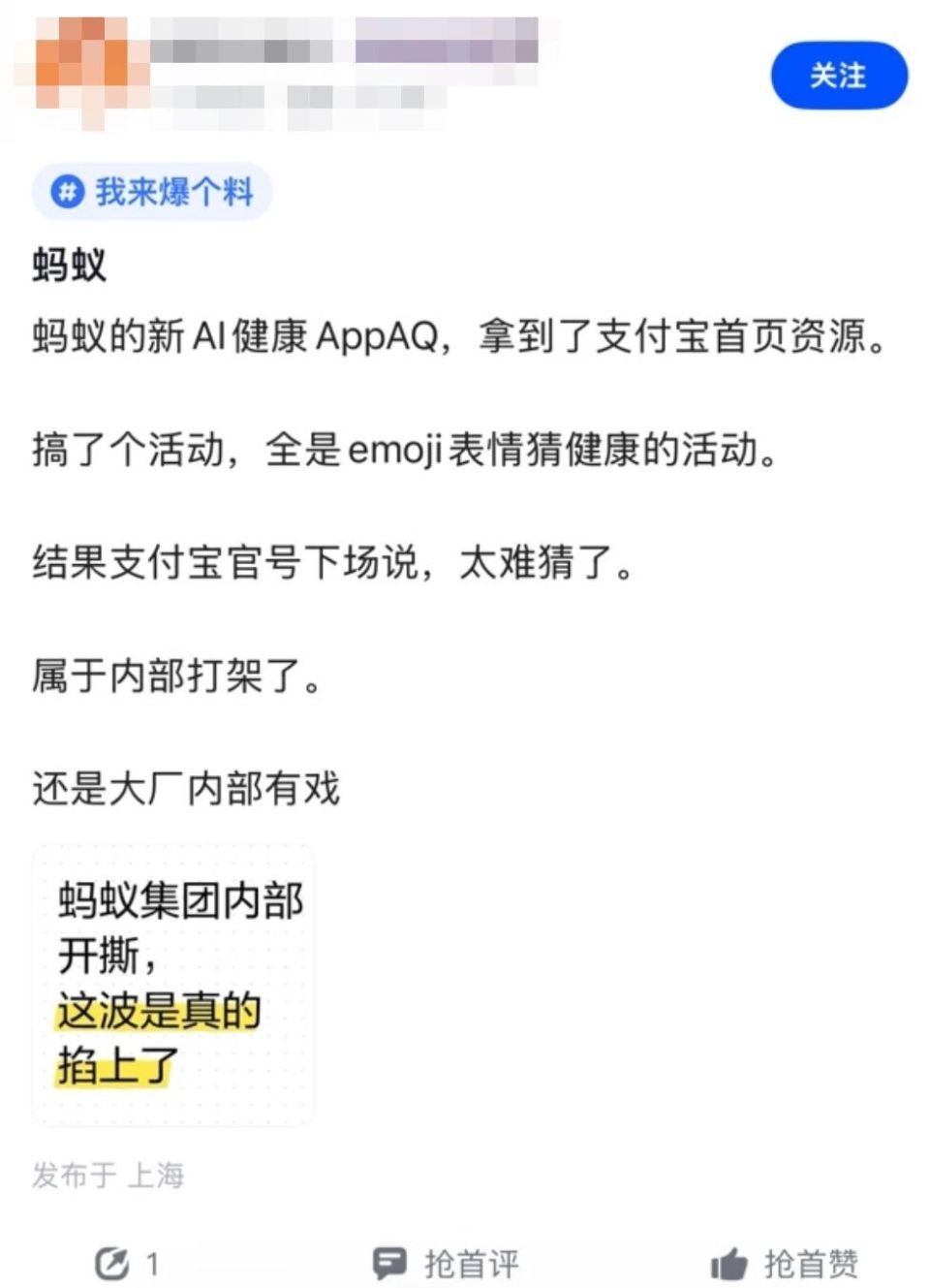
Task: Click the repost pen icon showing count 1
Action: (114, 1263)
